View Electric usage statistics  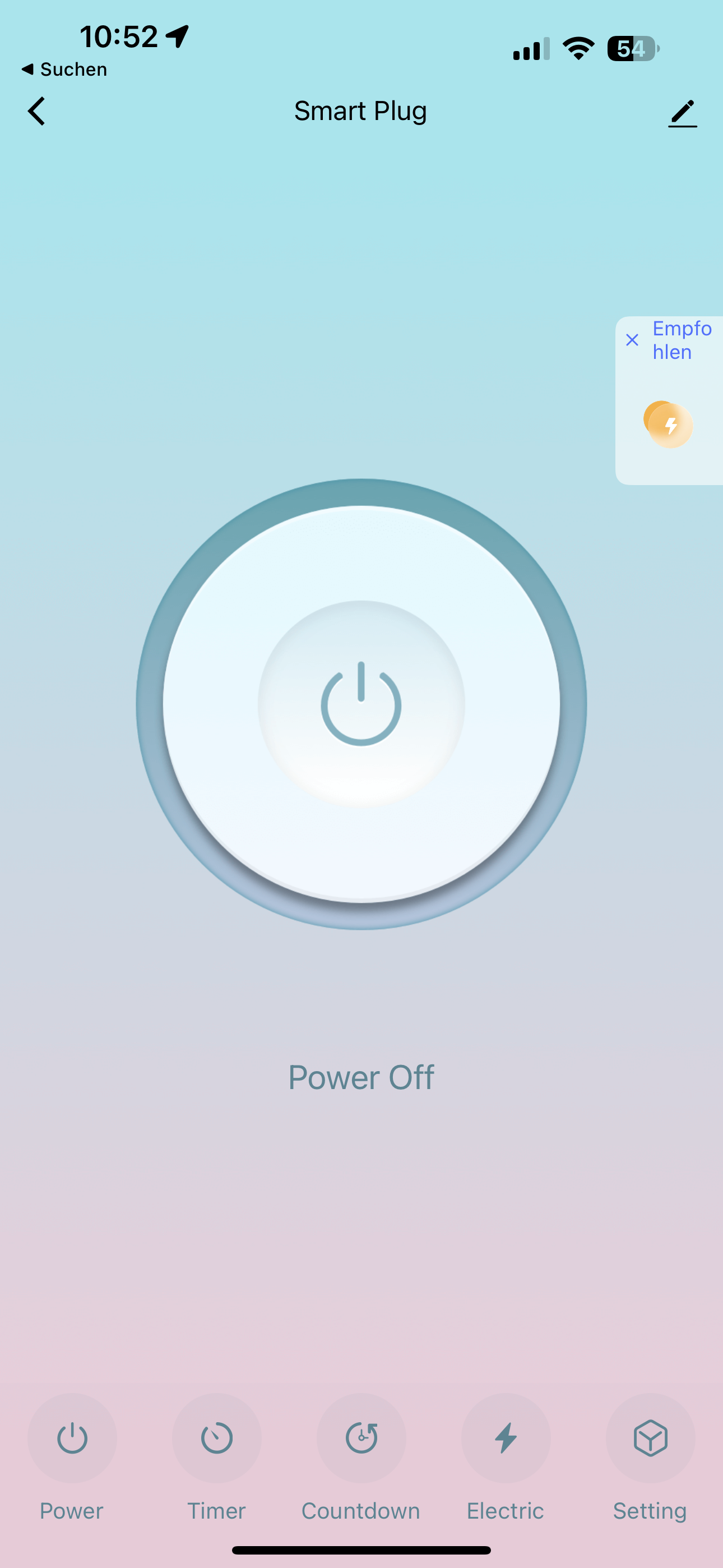pos(506,1438)
